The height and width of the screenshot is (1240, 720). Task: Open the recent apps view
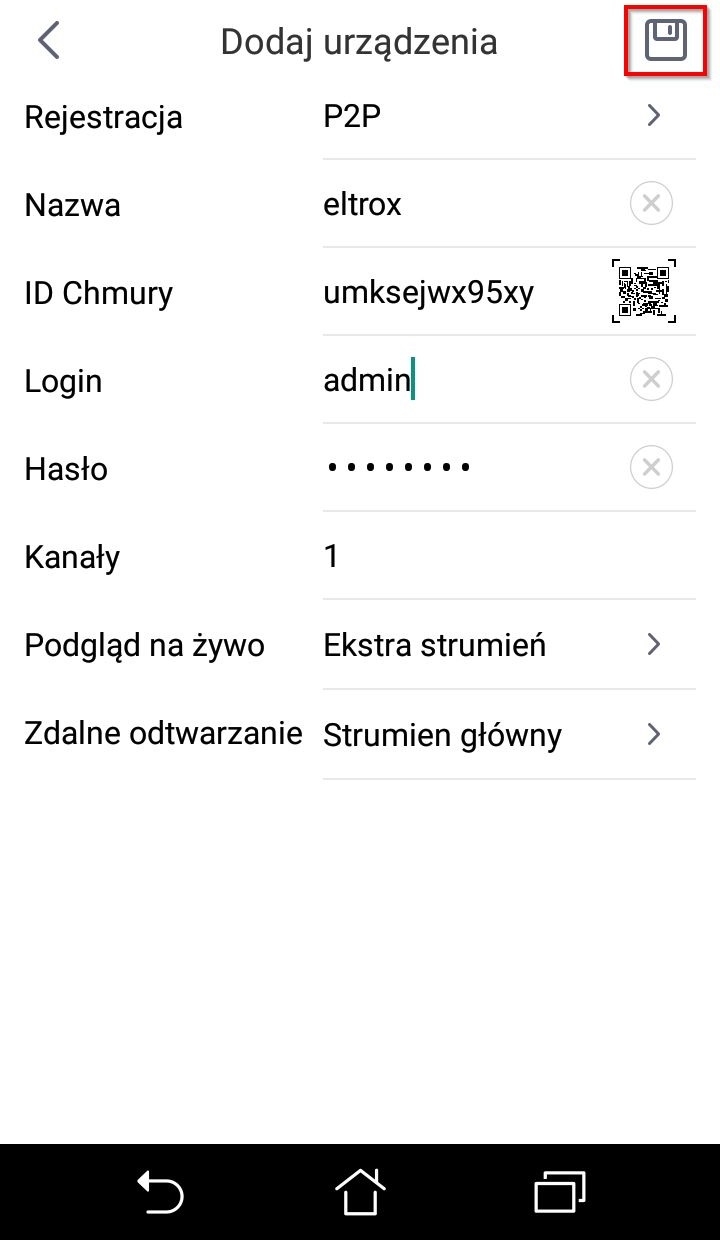coord(560,1192)
